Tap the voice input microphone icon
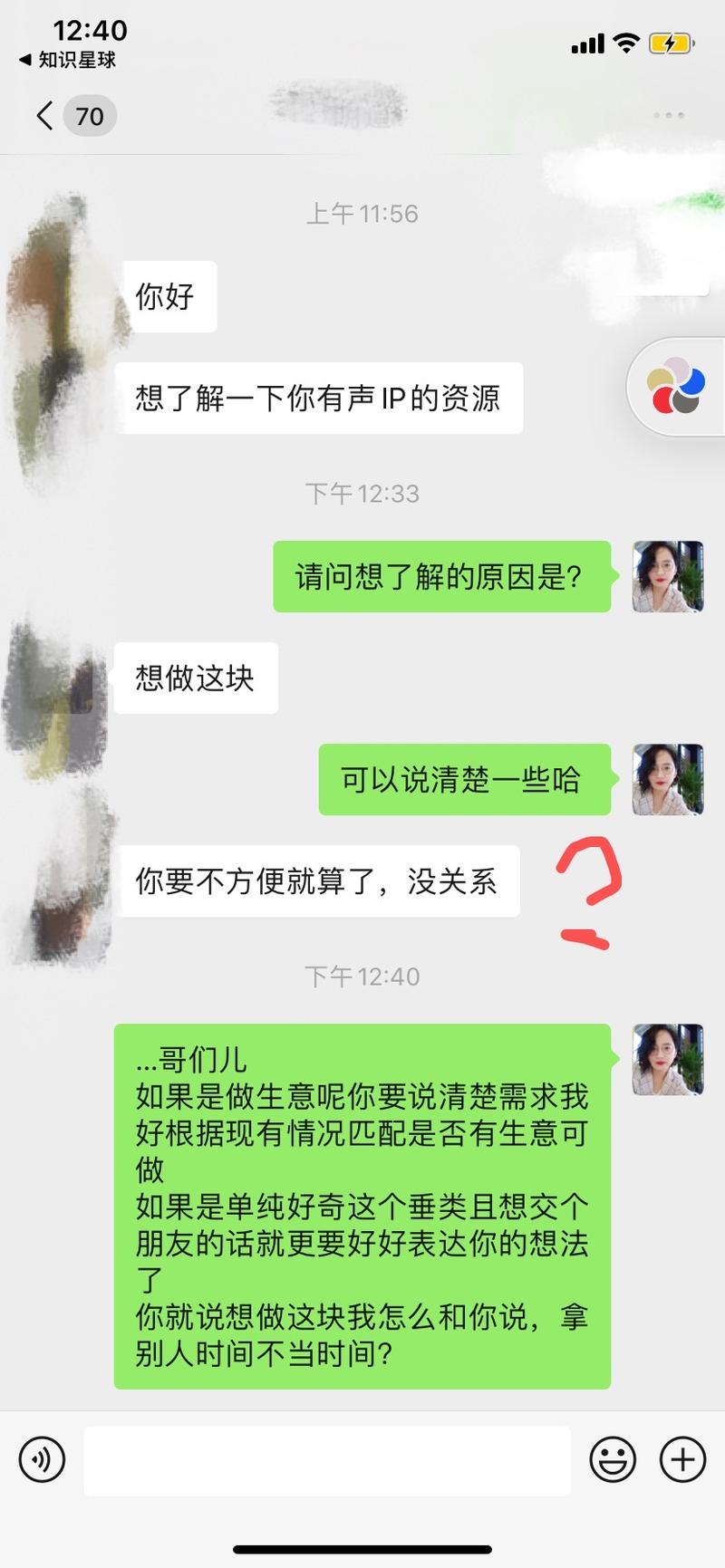This screenshot has height=1568, width=725. (42, 1459)
